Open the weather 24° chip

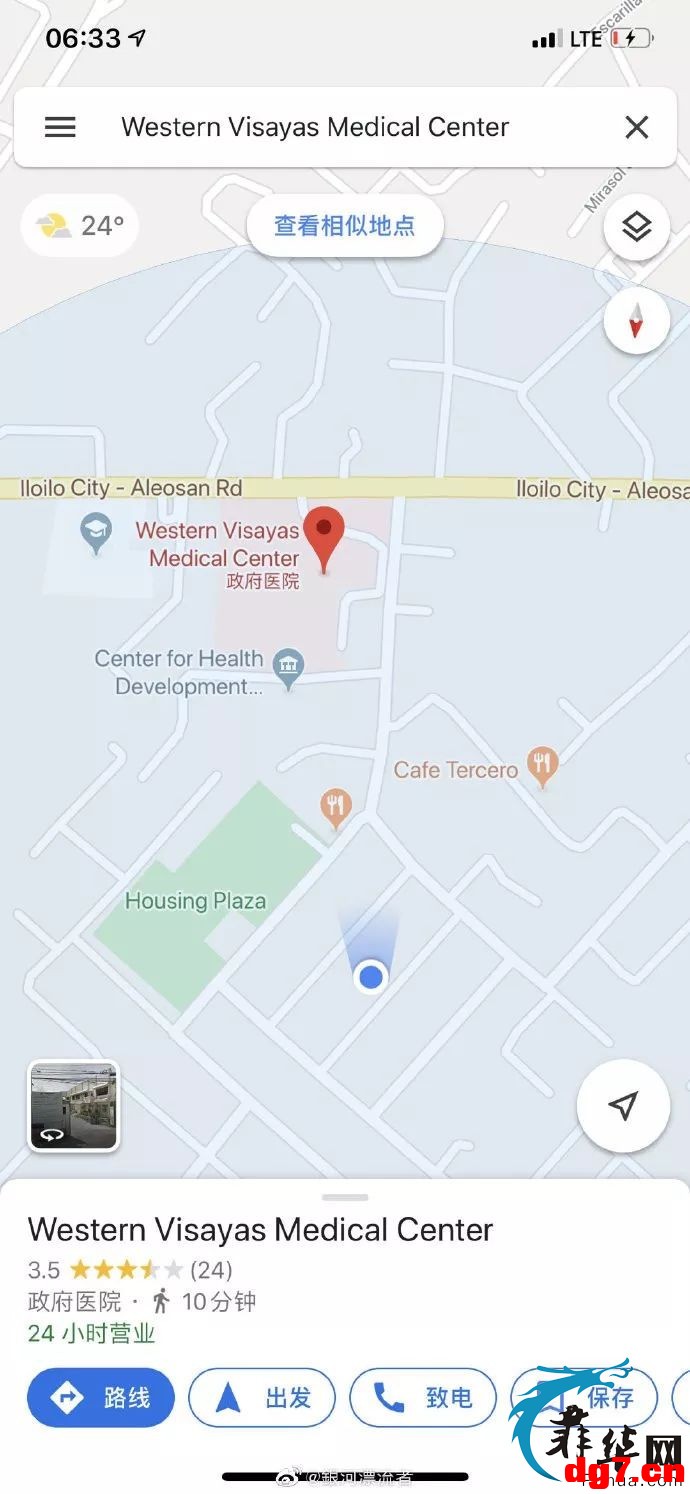pyautogui.click(x=80, y=226)
